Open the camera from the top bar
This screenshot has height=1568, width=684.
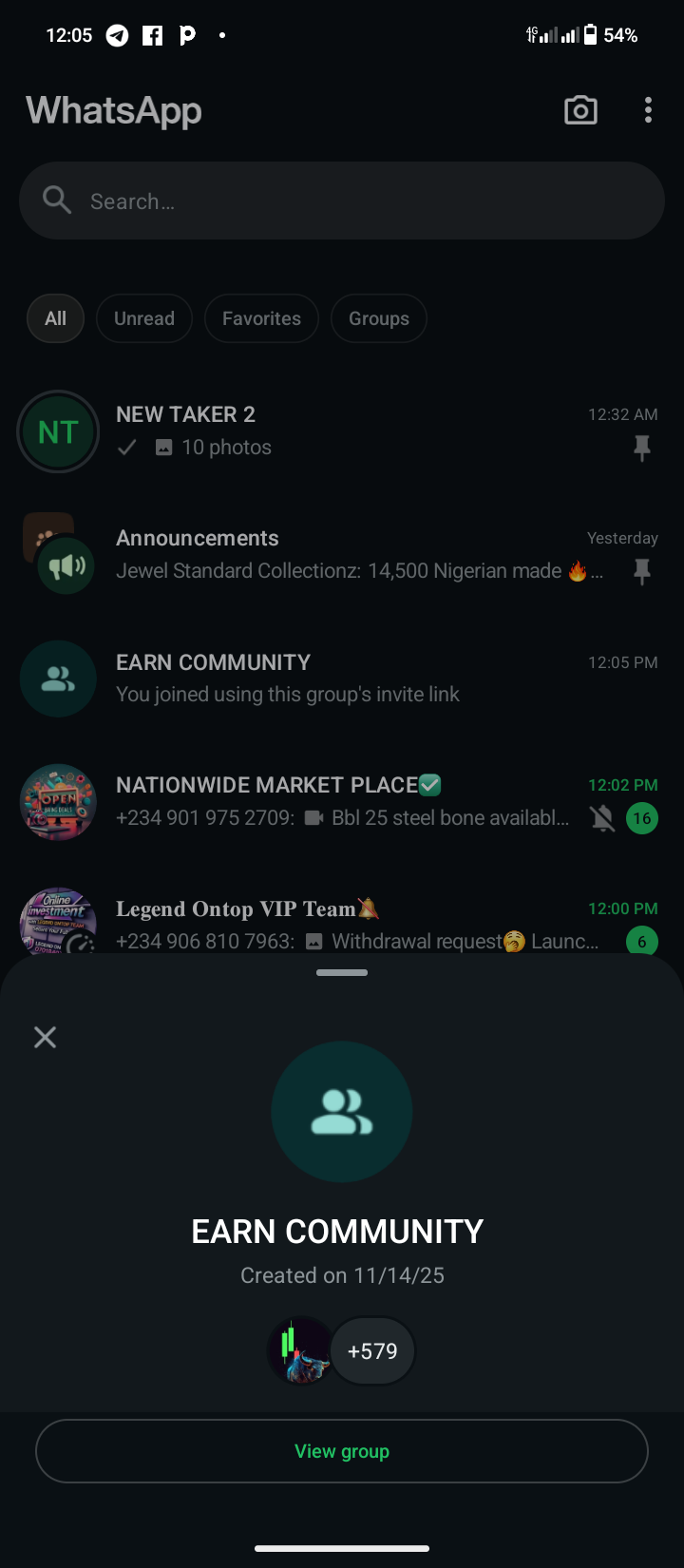pos(580,110)
